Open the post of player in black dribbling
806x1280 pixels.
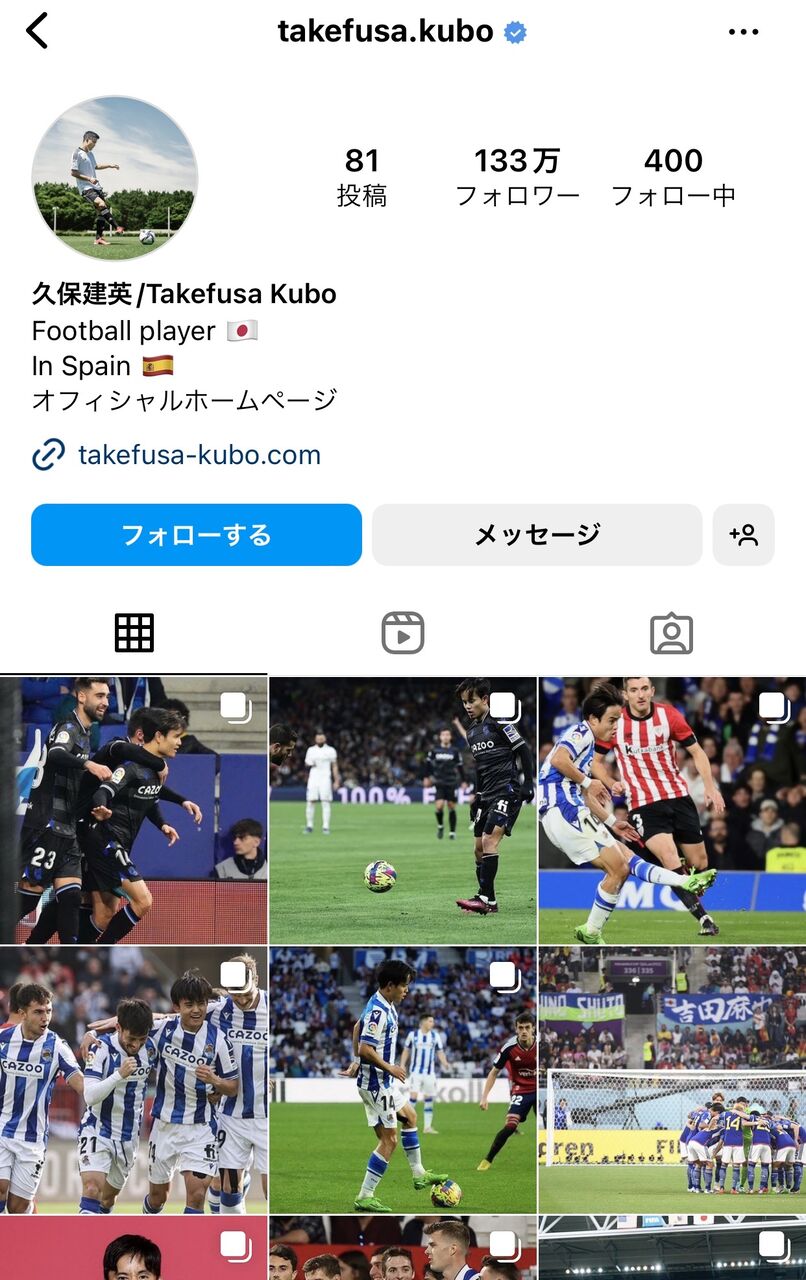pyautogui.click(x=403, y=810)
